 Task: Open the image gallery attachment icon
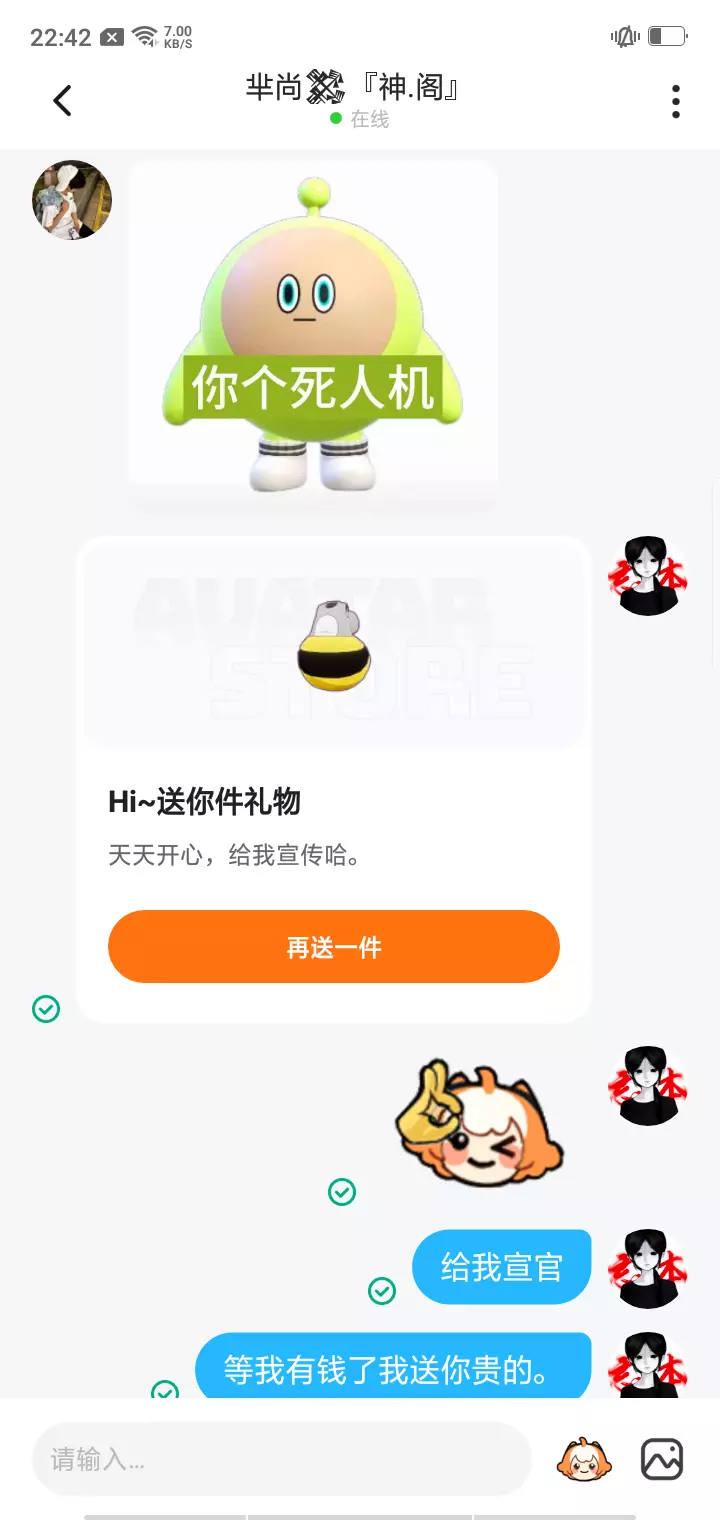[x=662, y=1459]
